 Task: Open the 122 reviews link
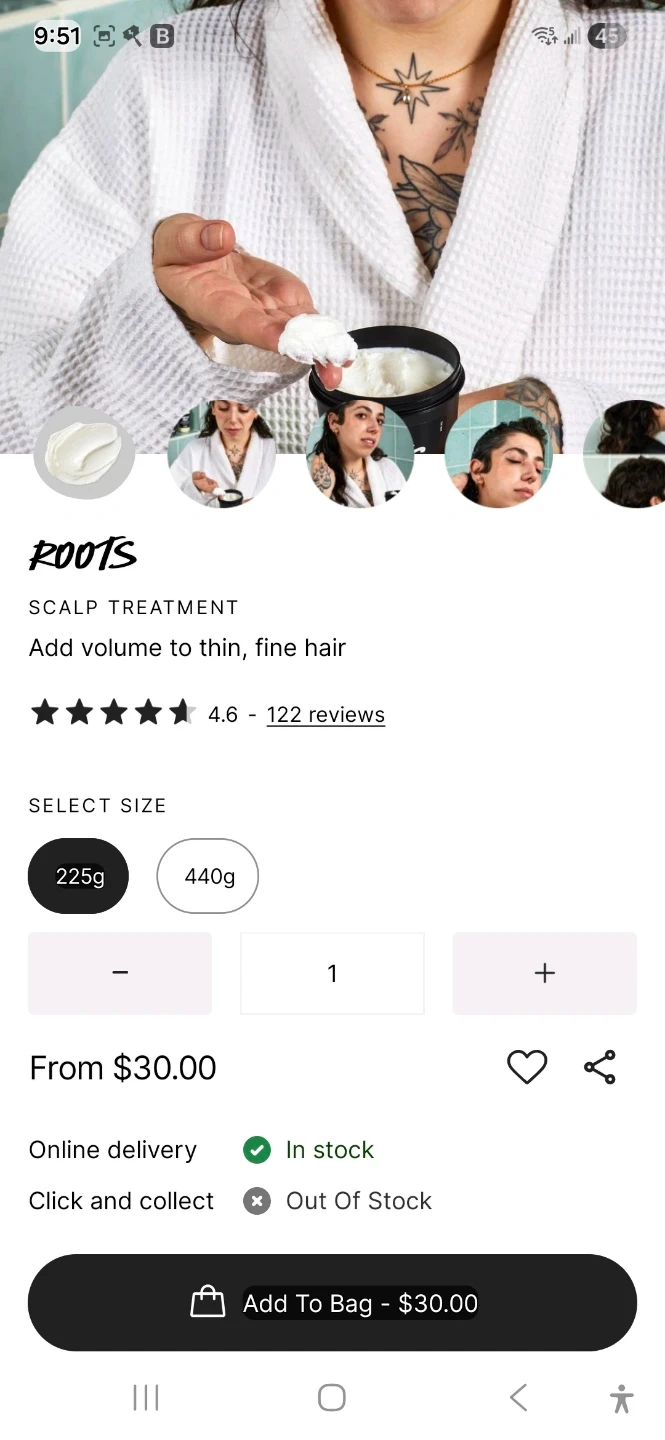pyautogui.click(x=325, y=714)
